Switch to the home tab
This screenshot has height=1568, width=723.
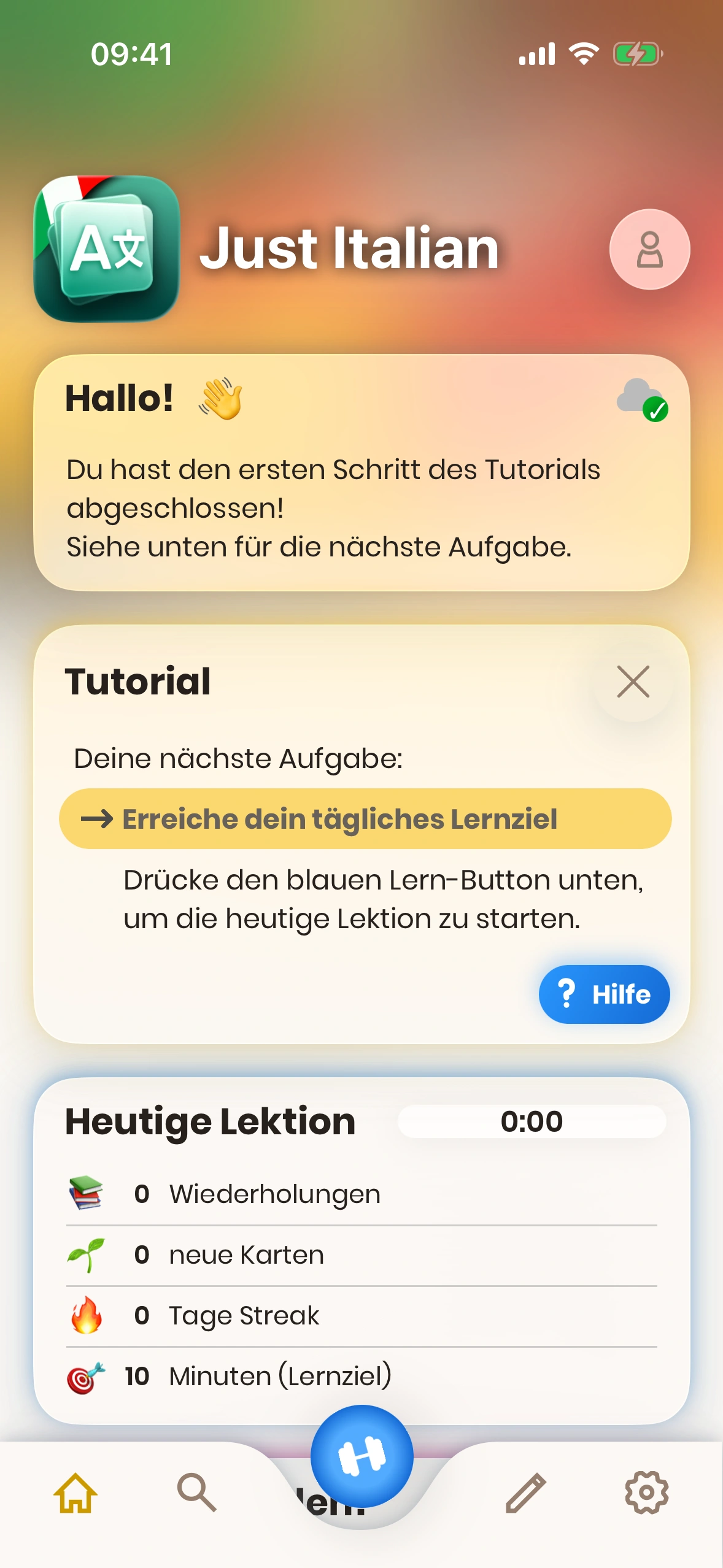tap(75, 1493)
